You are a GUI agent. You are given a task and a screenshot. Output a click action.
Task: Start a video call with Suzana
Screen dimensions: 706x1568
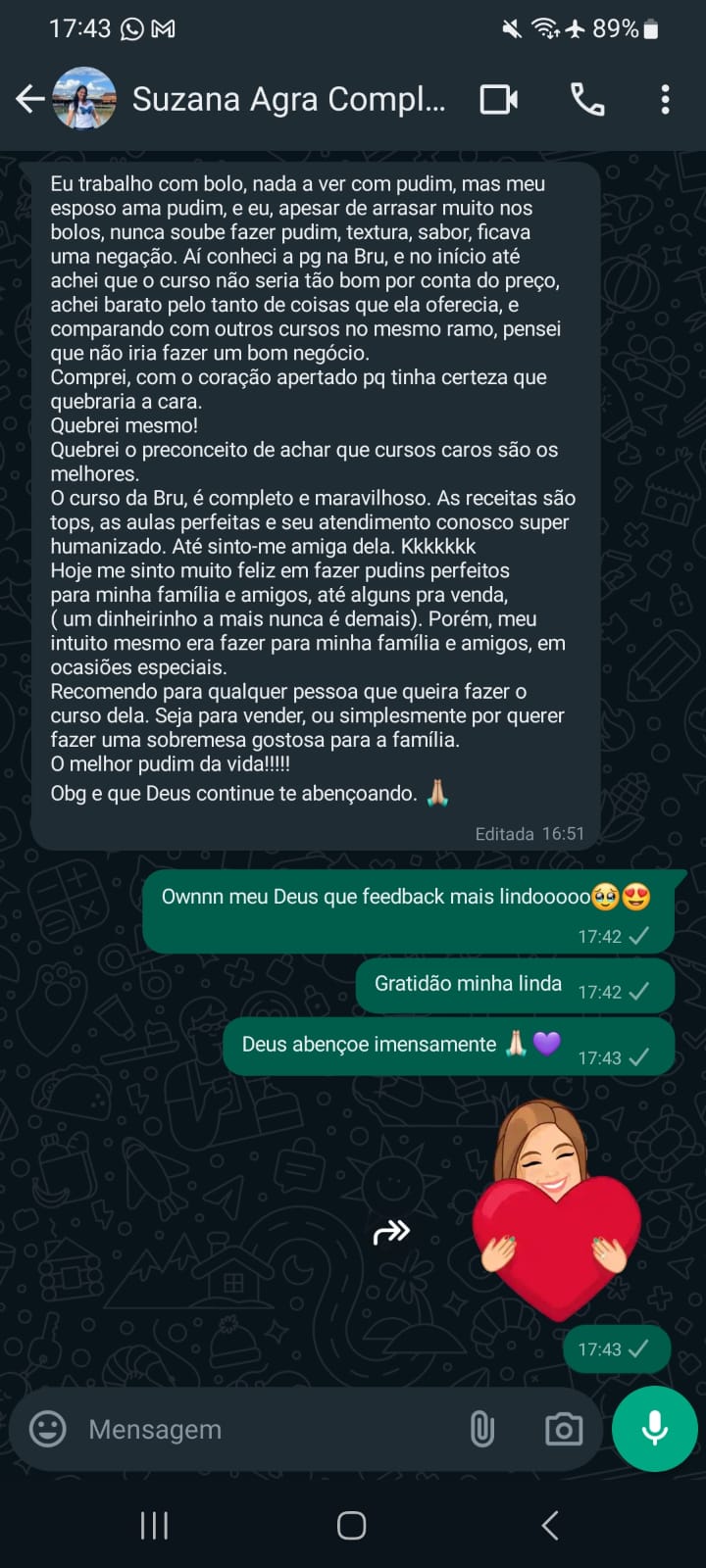coord(498,99)
